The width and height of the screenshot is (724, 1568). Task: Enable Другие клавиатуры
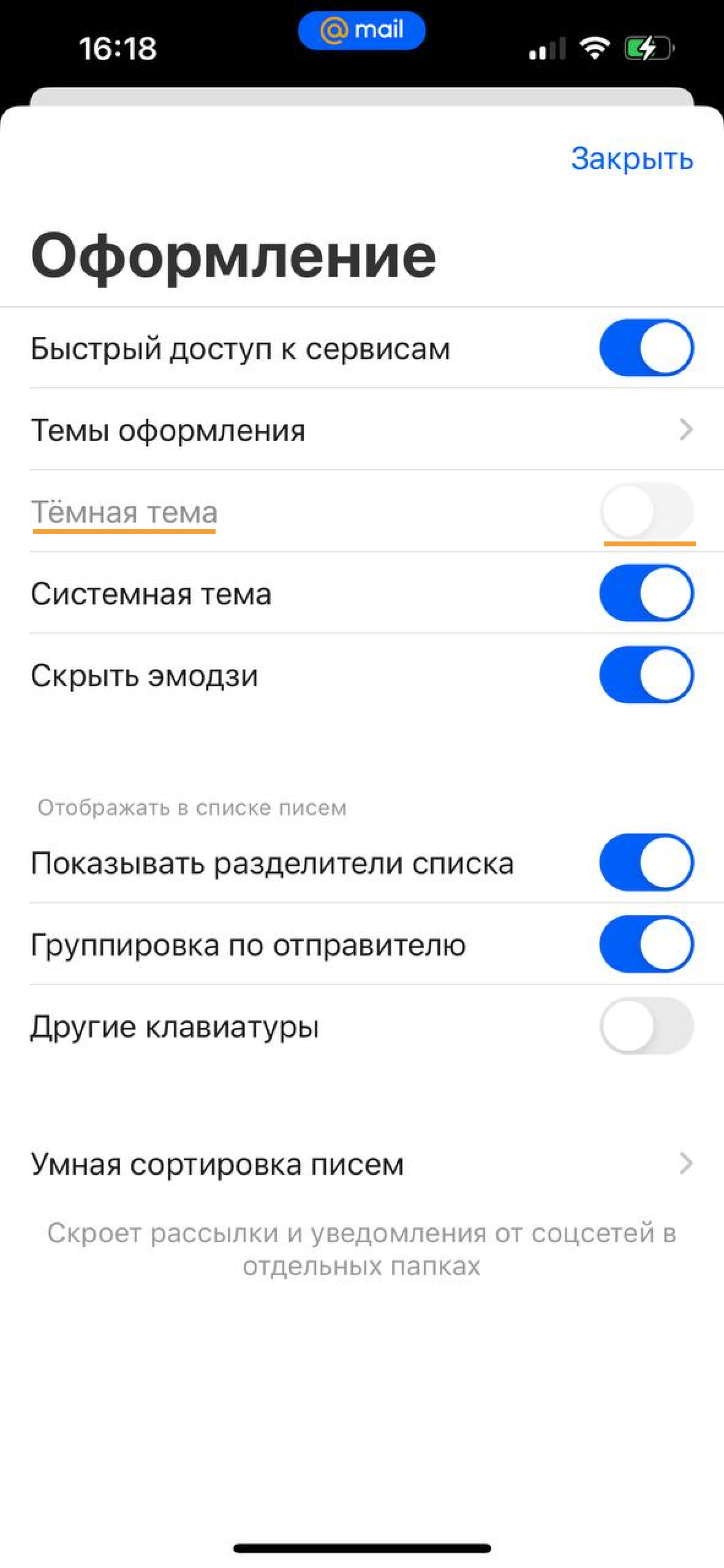click(647, 1026)
